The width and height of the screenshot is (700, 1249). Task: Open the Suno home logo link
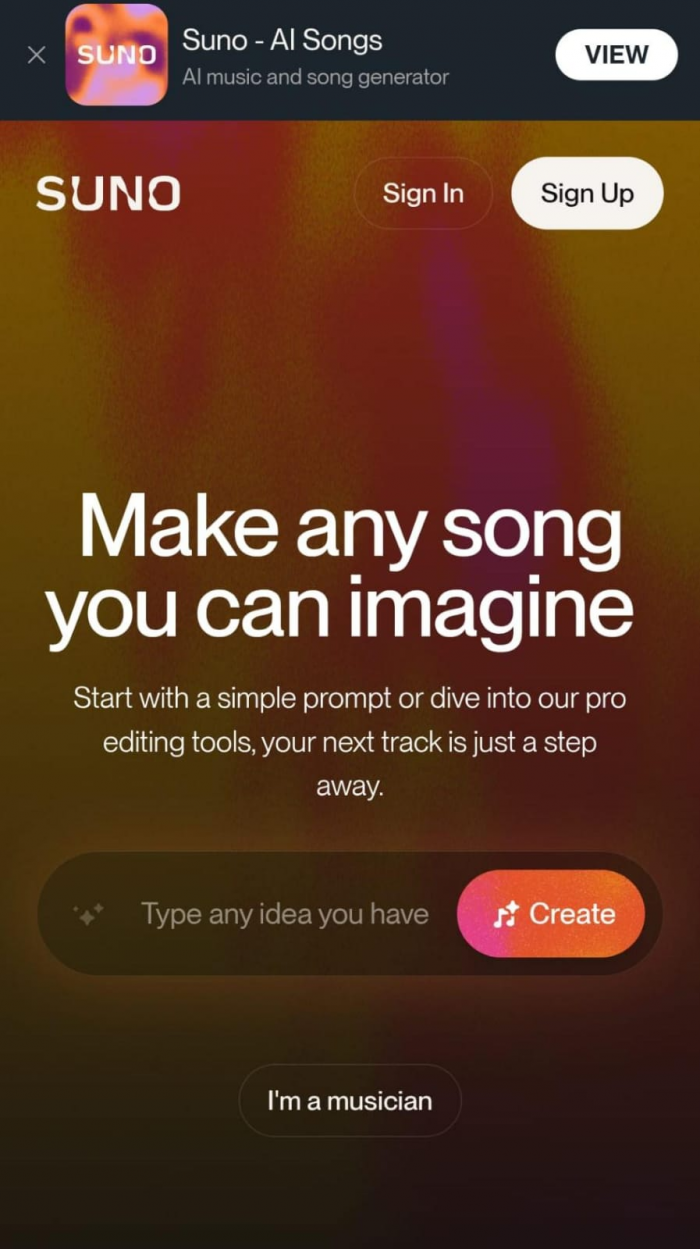coord(108,194)
